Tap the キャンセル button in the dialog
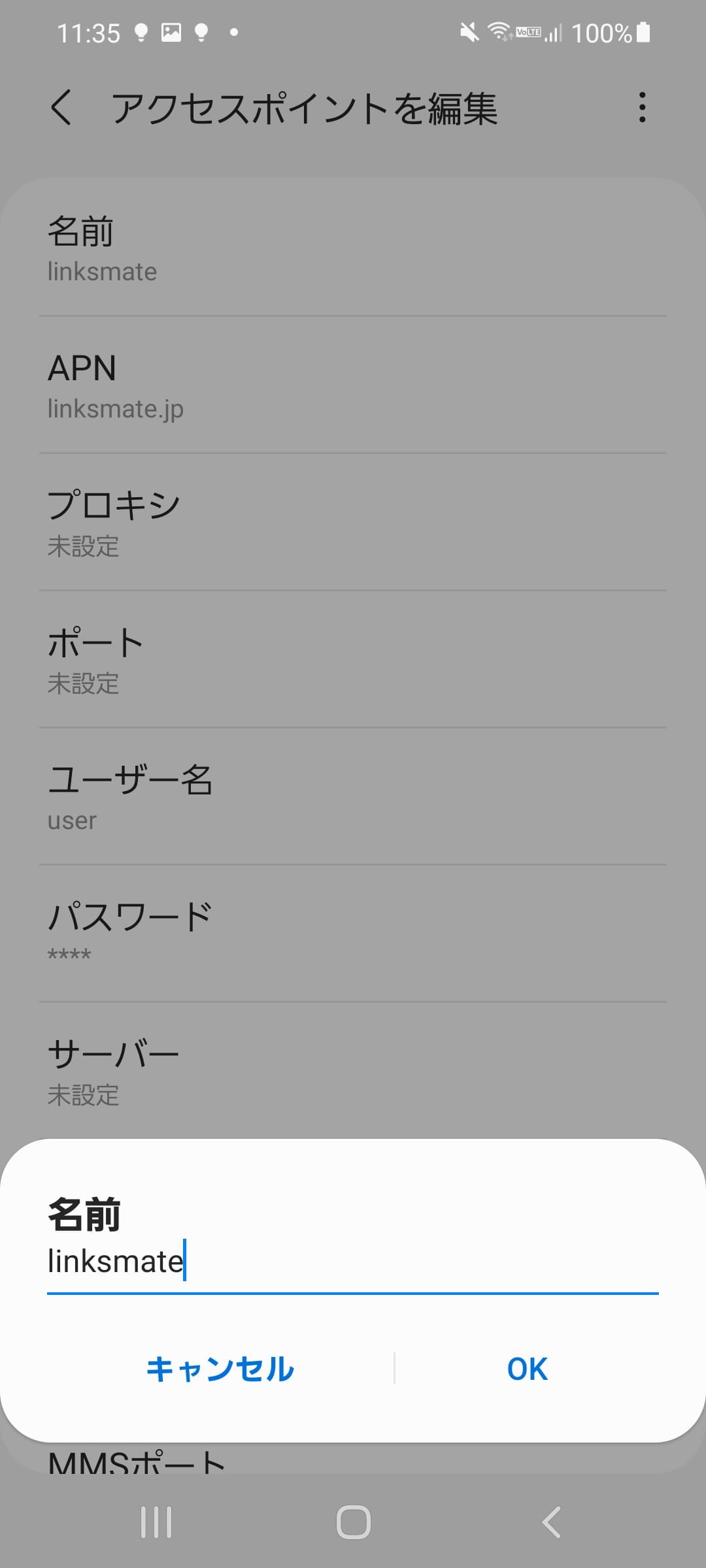This screenshot has width=706, height=1568. 221,1369
